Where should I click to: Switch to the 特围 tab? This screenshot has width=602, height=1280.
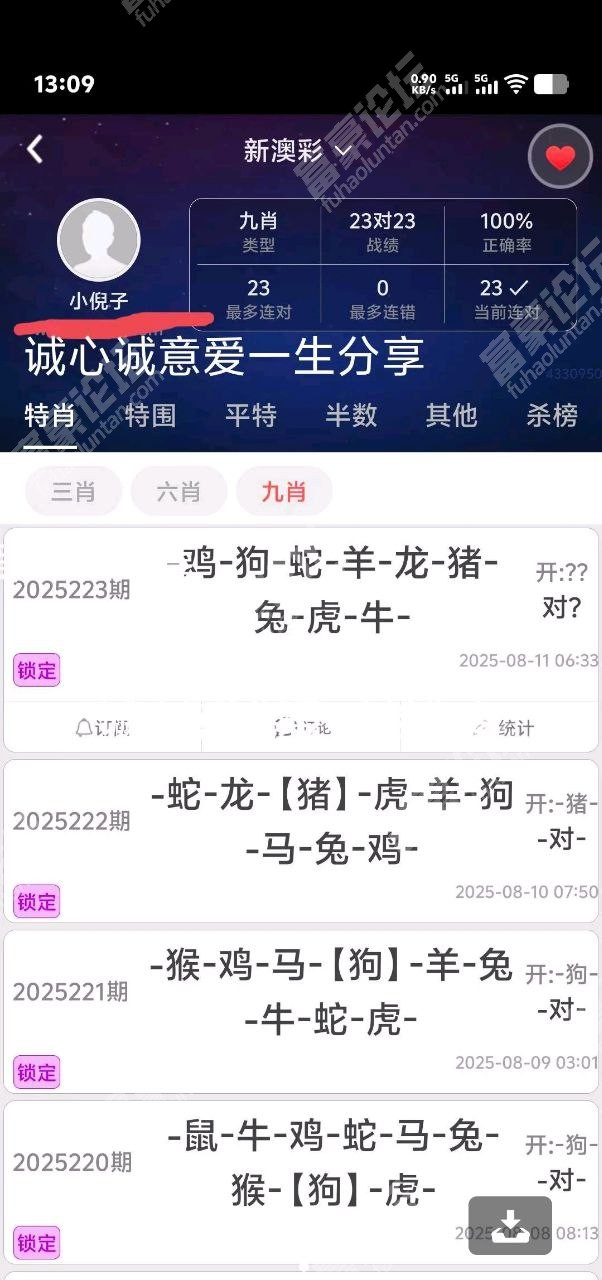(150, 415)
